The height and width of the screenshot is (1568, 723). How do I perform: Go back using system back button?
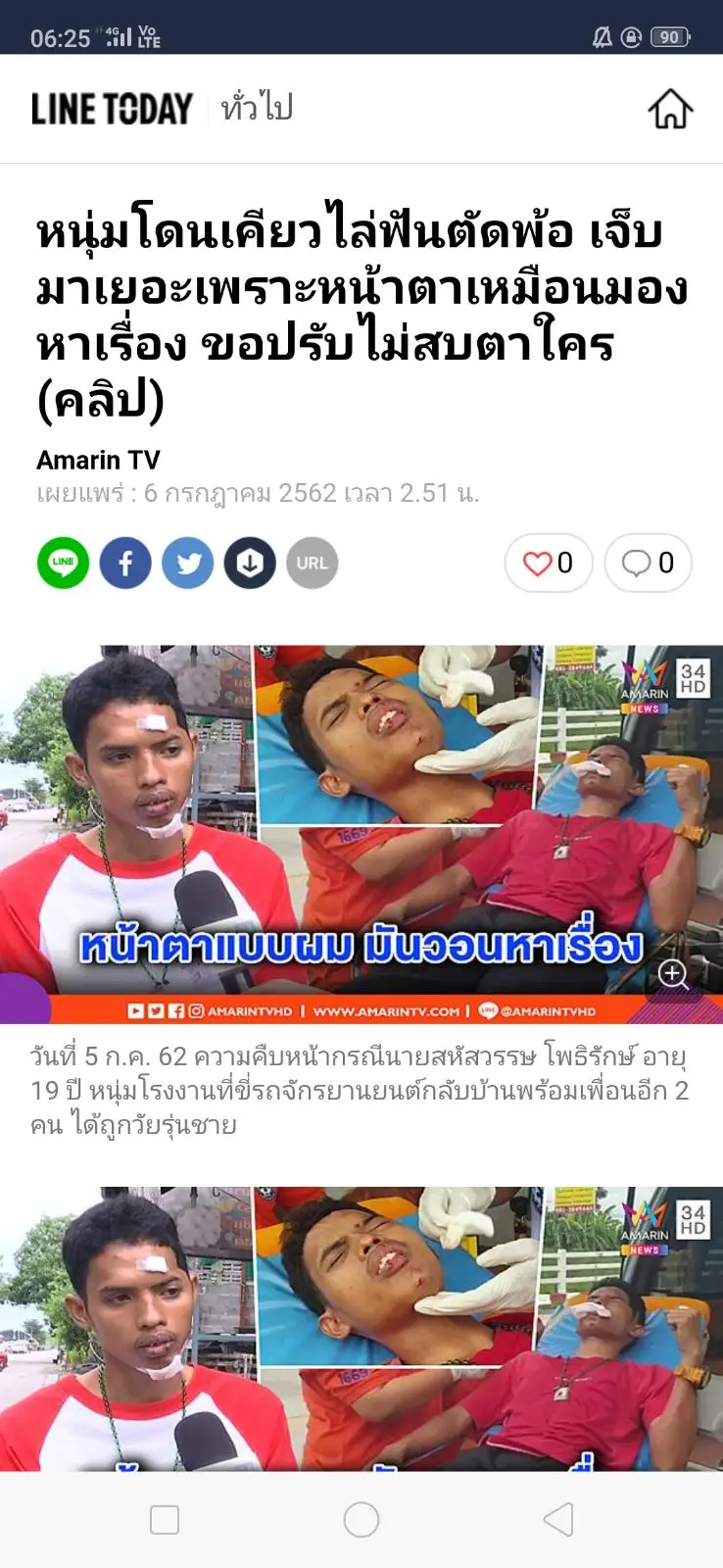pos(557,1520)
